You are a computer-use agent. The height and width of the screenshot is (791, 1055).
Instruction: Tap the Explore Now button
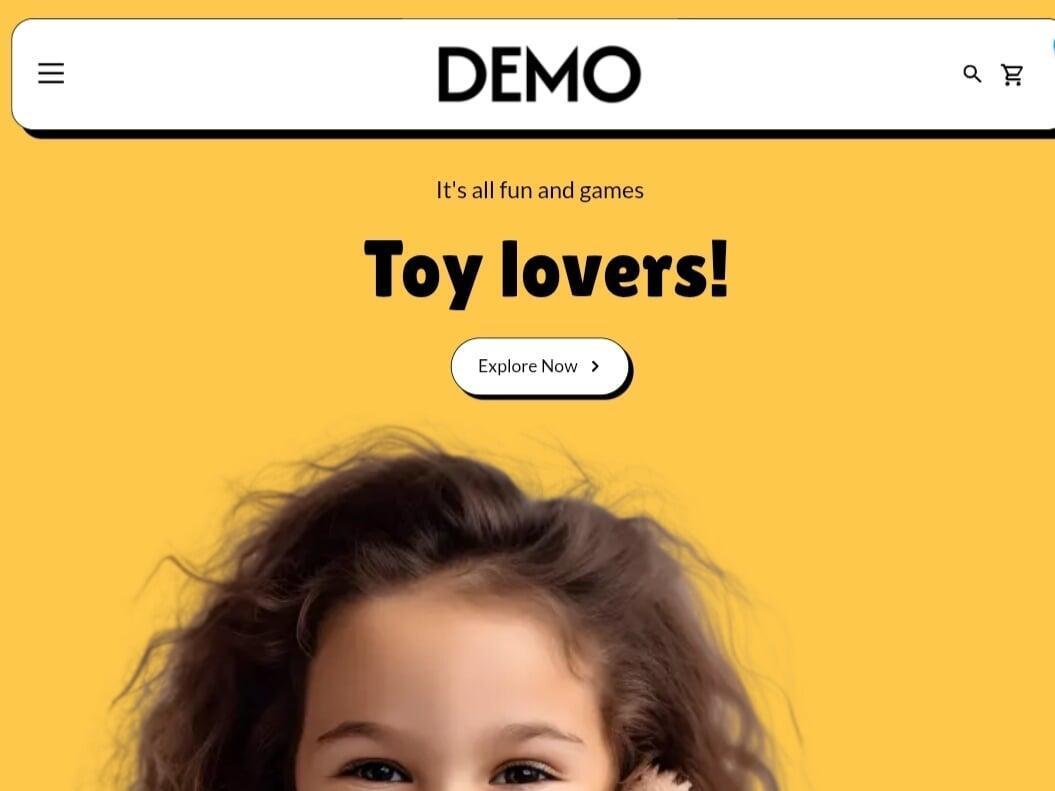[539, 366]
